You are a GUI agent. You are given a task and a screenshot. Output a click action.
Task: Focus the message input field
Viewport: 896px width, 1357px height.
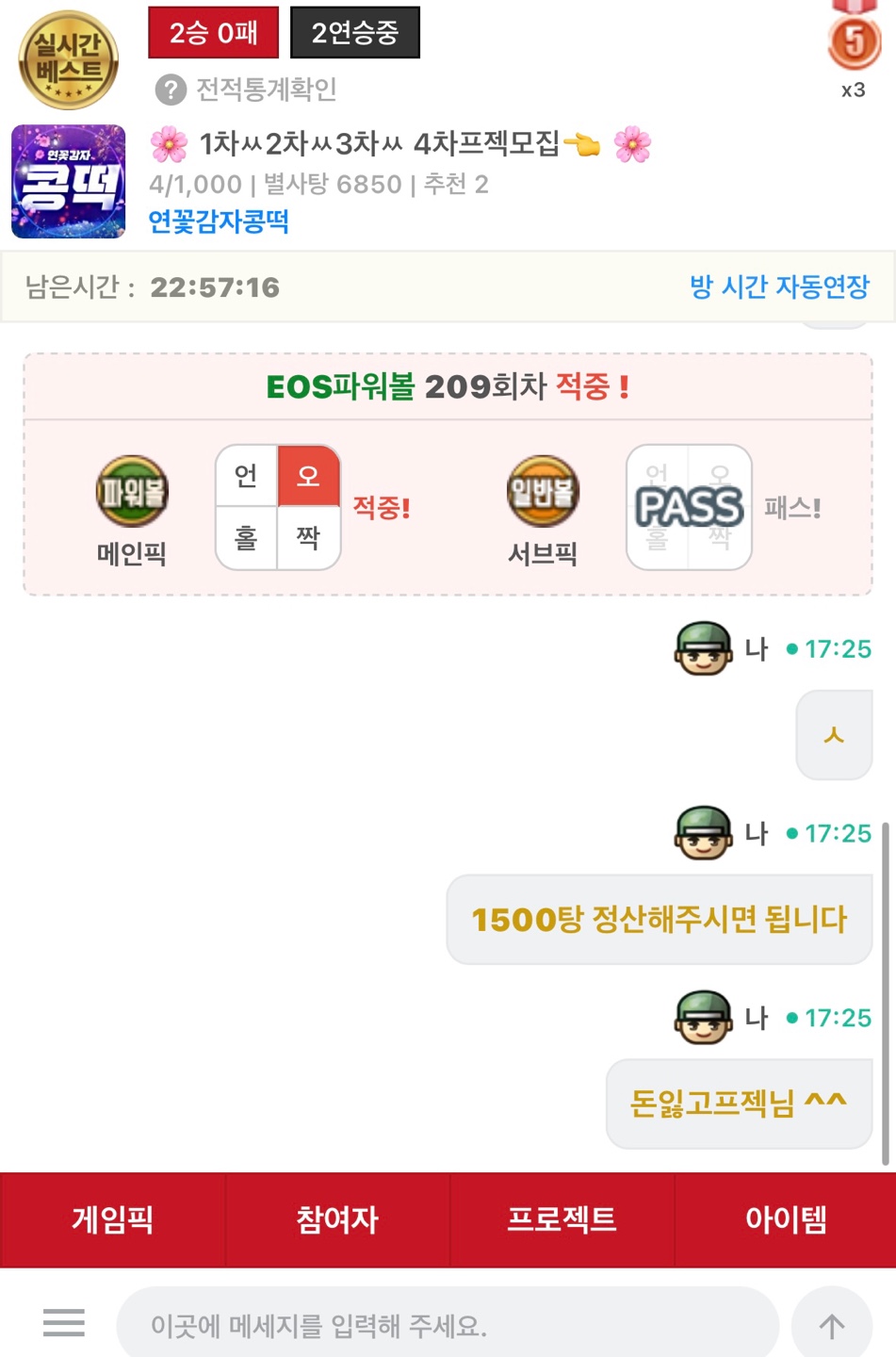pos(448,1325)
